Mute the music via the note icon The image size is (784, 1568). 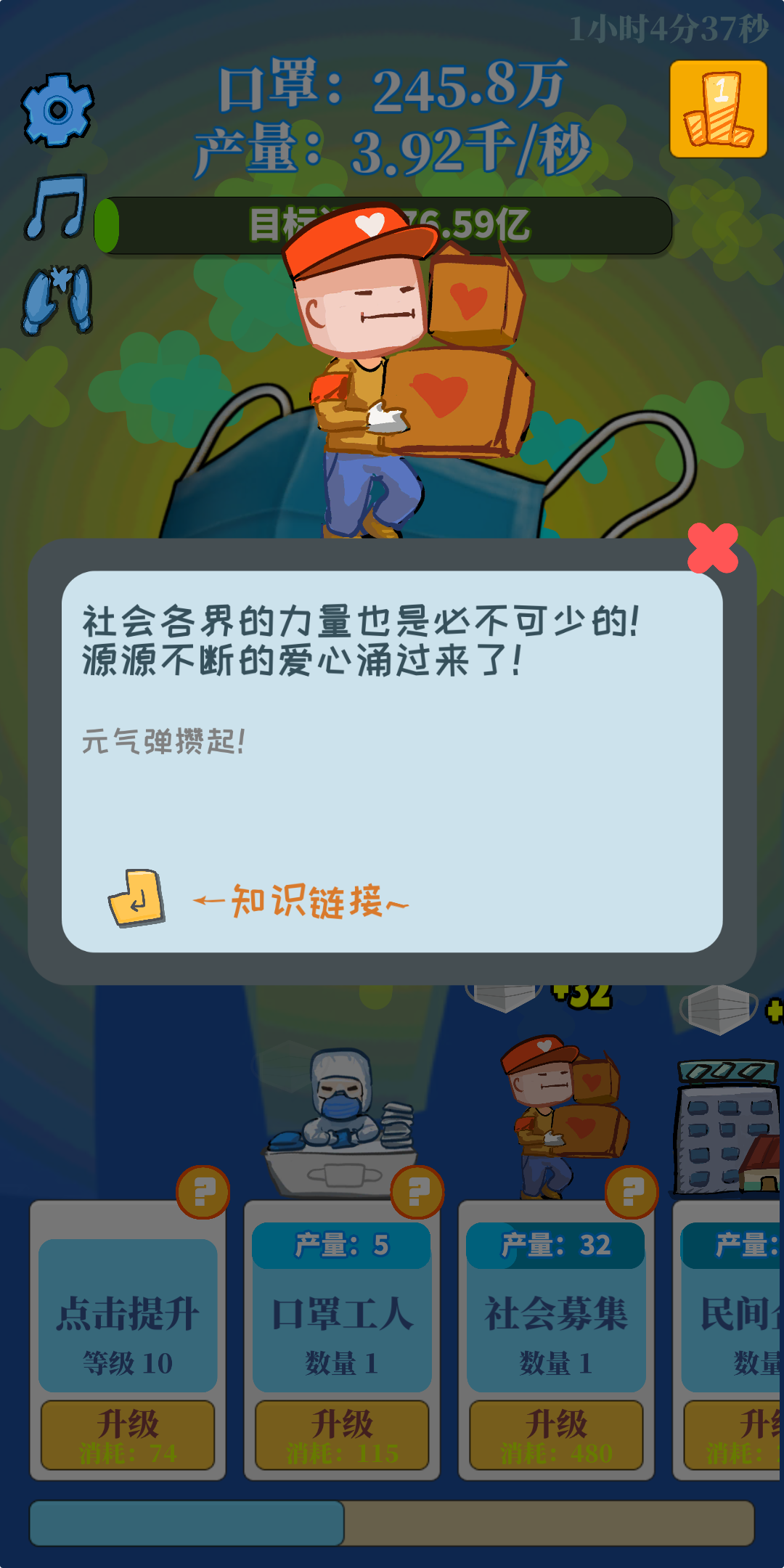[x=57, y=207]
